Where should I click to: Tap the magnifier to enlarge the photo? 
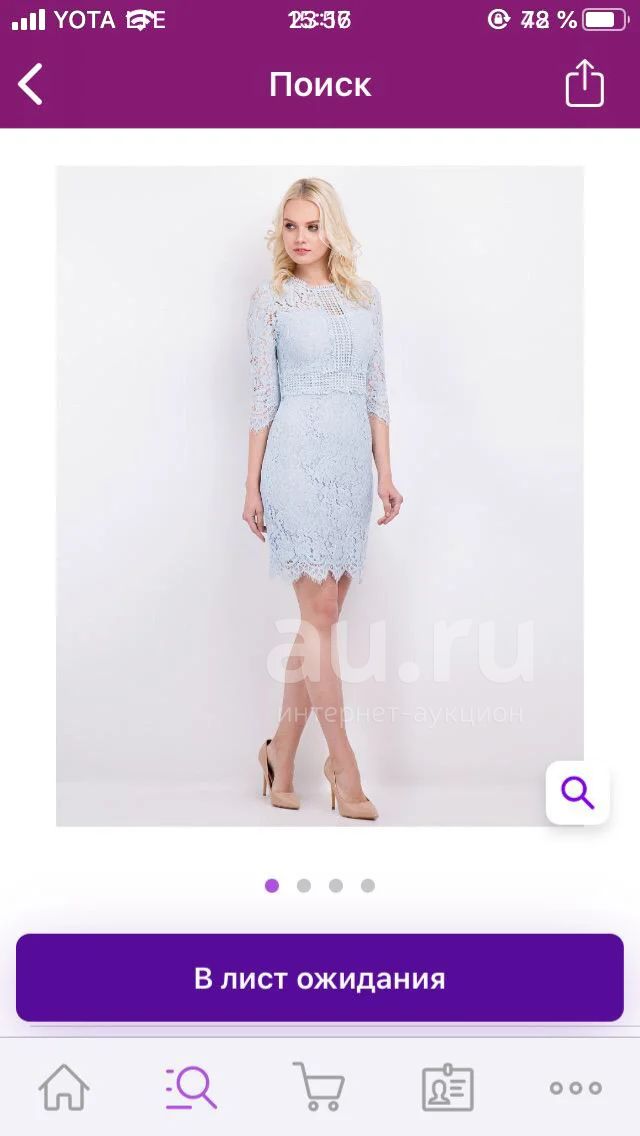(x=578, y=793)
